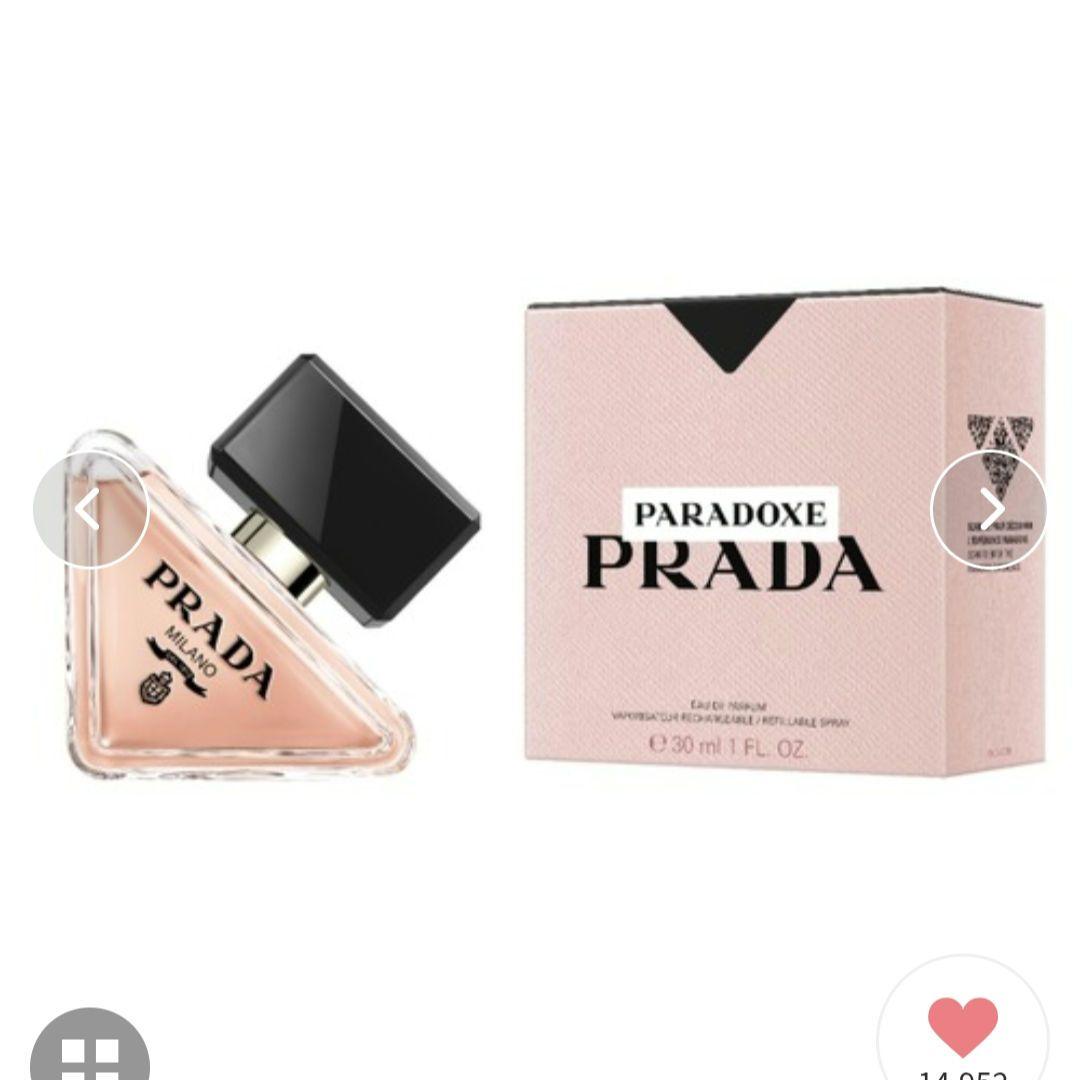Show the next product image
The height and width of the screenshot is (1080, 1080).
click(x=988, y=511)
